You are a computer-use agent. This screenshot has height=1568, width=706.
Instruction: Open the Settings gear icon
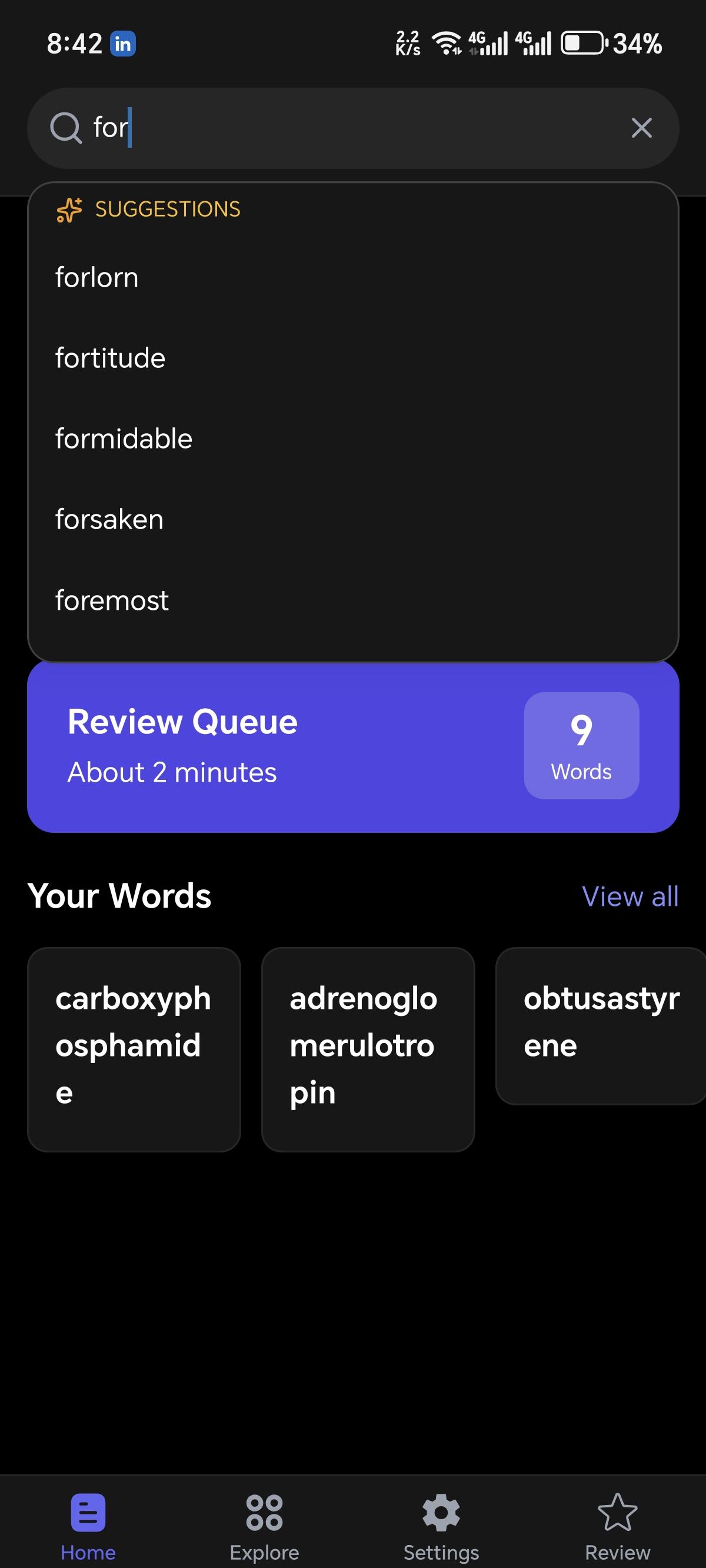click(x=440, y=1511)
